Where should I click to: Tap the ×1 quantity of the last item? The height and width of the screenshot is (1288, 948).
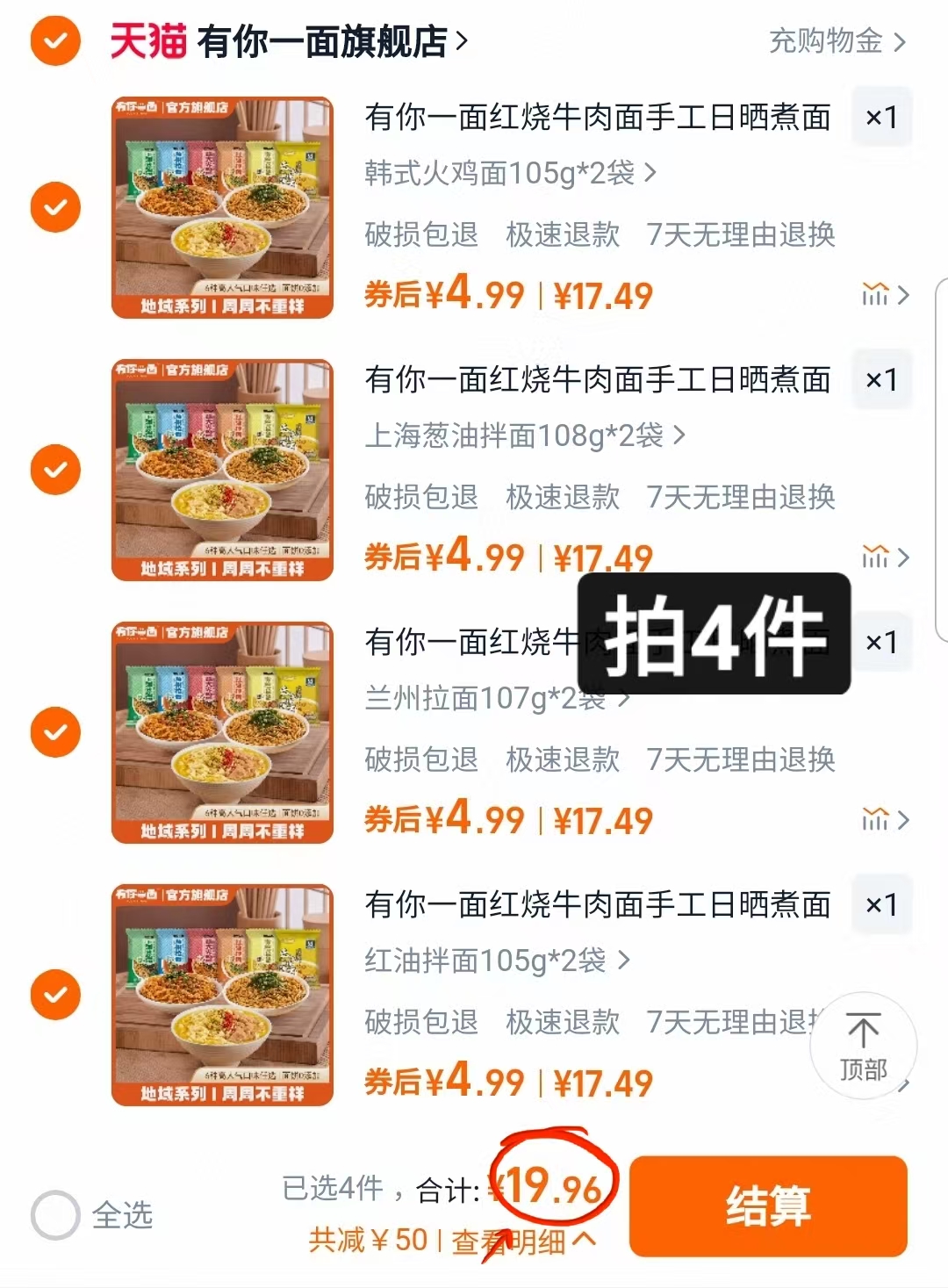881,905
